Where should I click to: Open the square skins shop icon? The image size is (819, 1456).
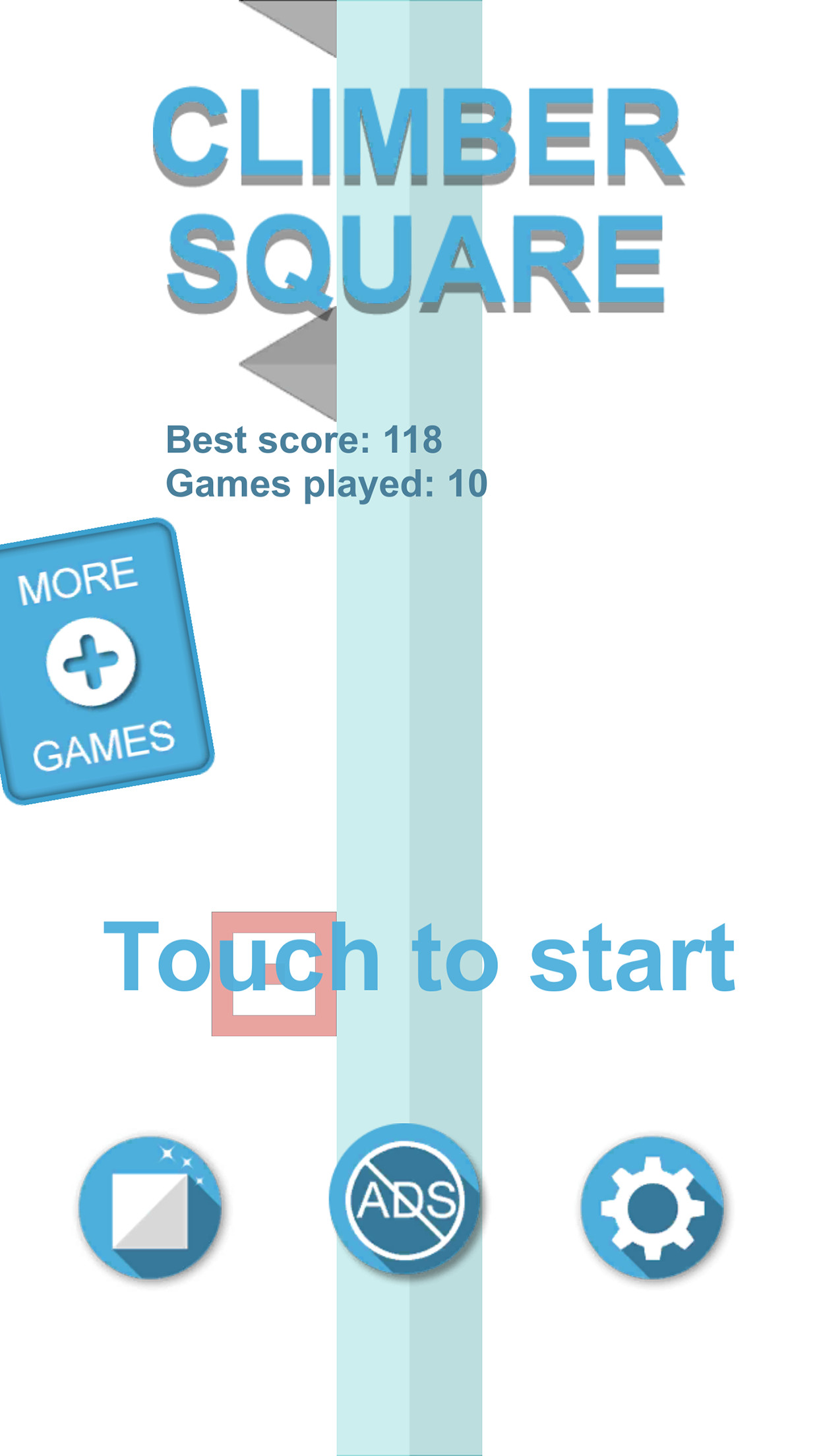(150, 1206)
